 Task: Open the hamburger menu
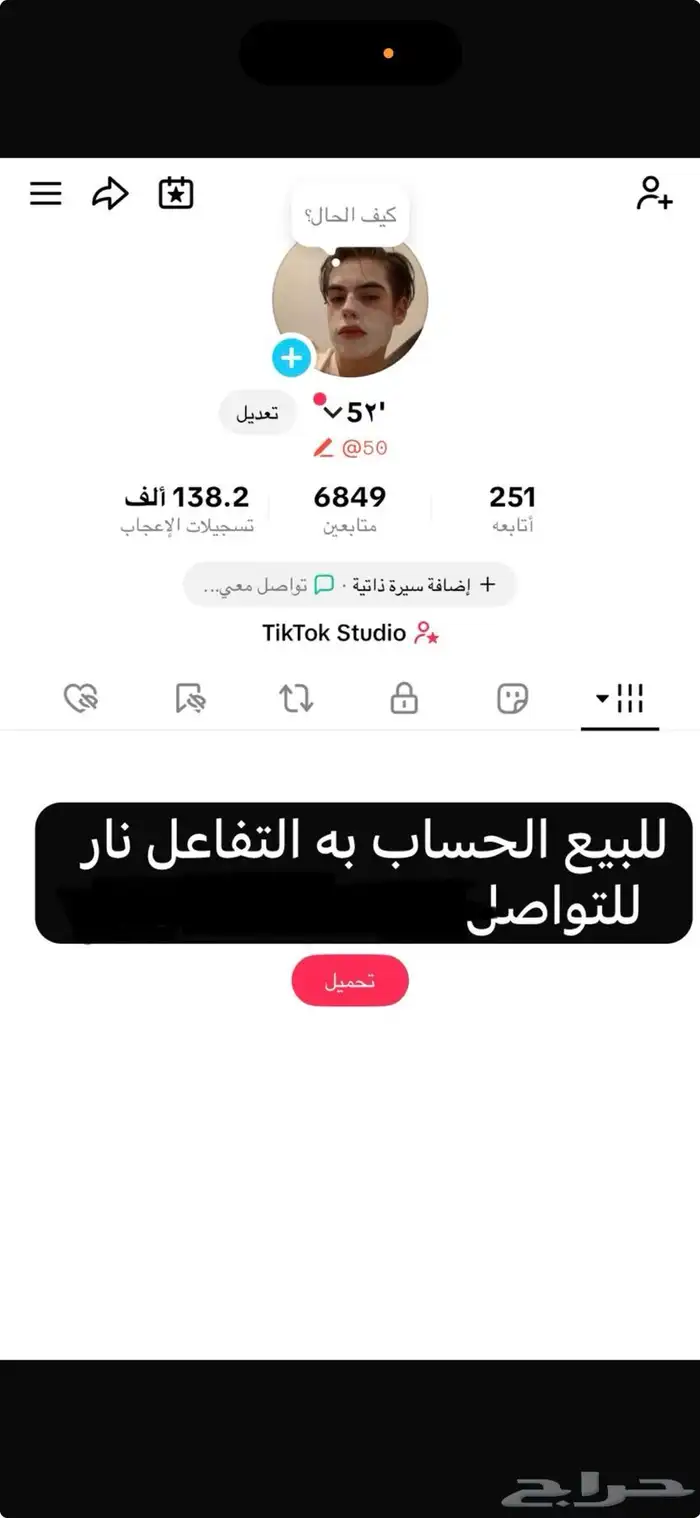(46, 193)
